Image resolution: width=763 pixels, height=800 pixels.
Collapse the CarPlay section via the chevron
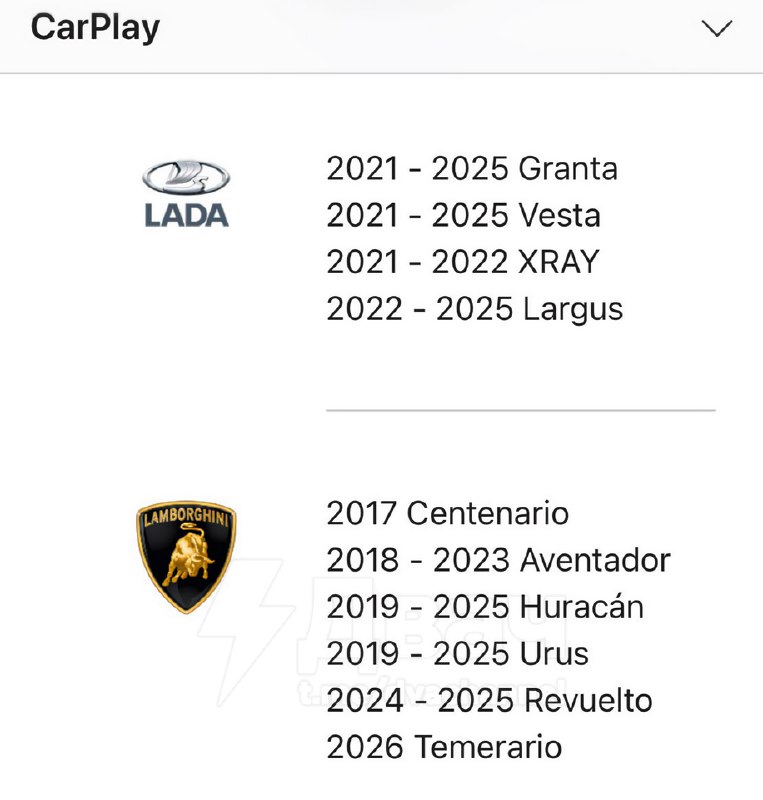(716, 29)
